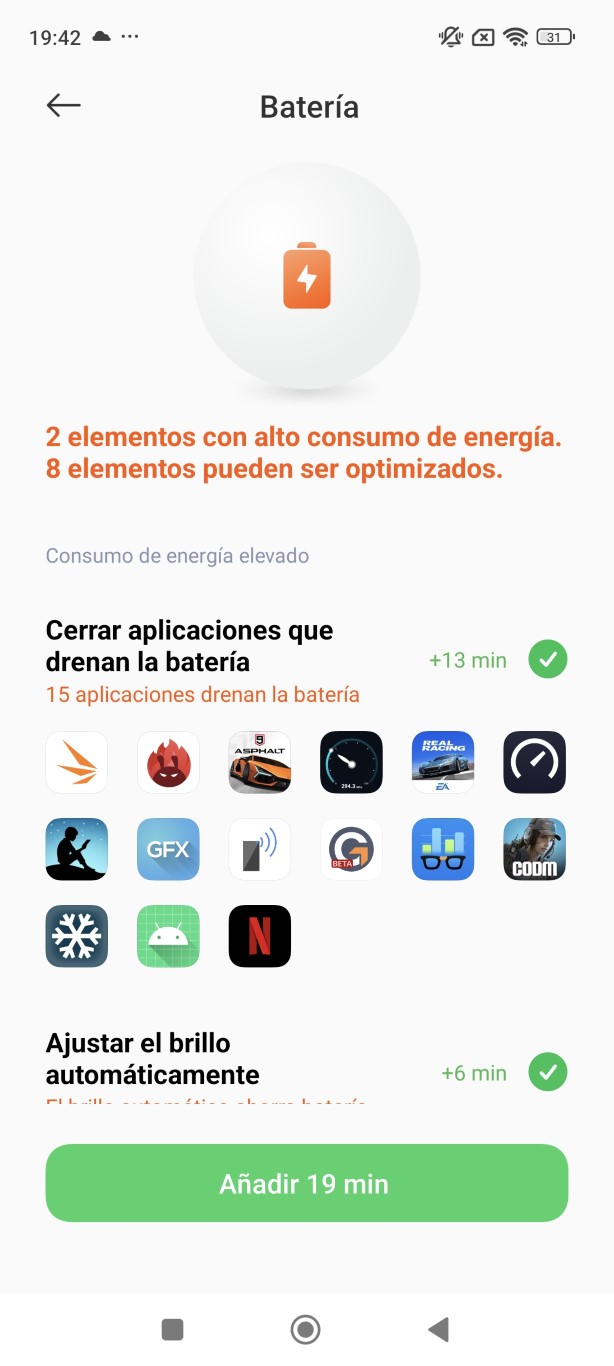Select the Kindle reading app icon
614x1366 pixels.
[x=77, y=849]
